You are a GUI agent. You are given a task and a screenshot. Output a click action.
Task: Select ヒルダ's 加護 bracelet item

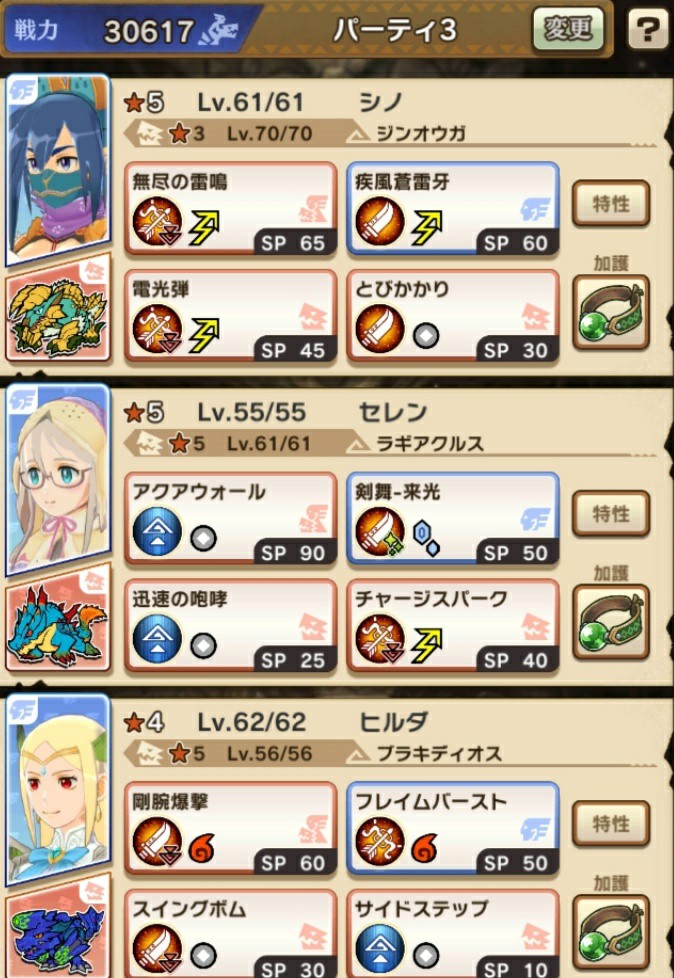point(610,932)
